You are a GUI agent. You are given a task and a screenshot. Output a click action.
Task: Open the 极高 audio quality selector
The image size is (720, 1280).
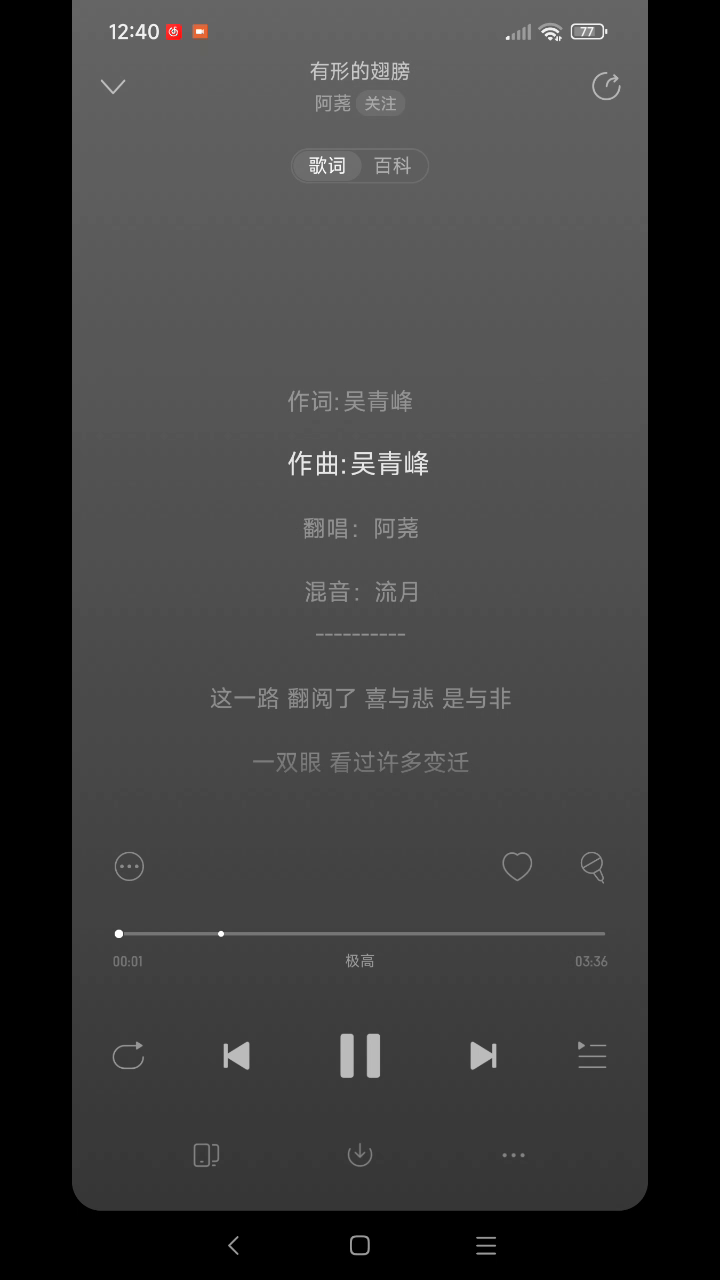click(360, 961)
